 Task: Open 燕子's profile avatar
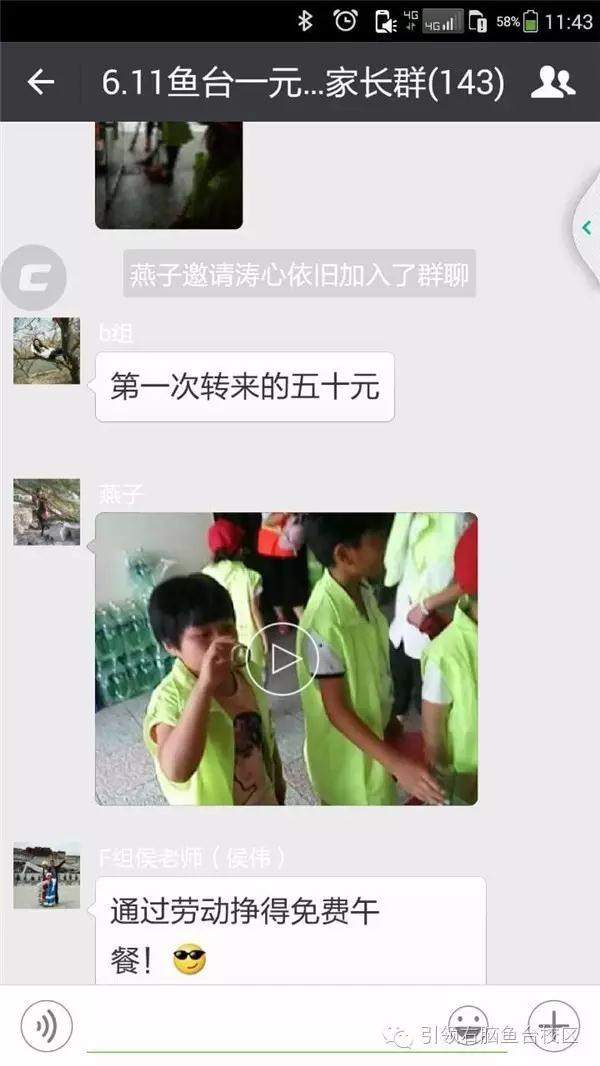tap(46, 511)
